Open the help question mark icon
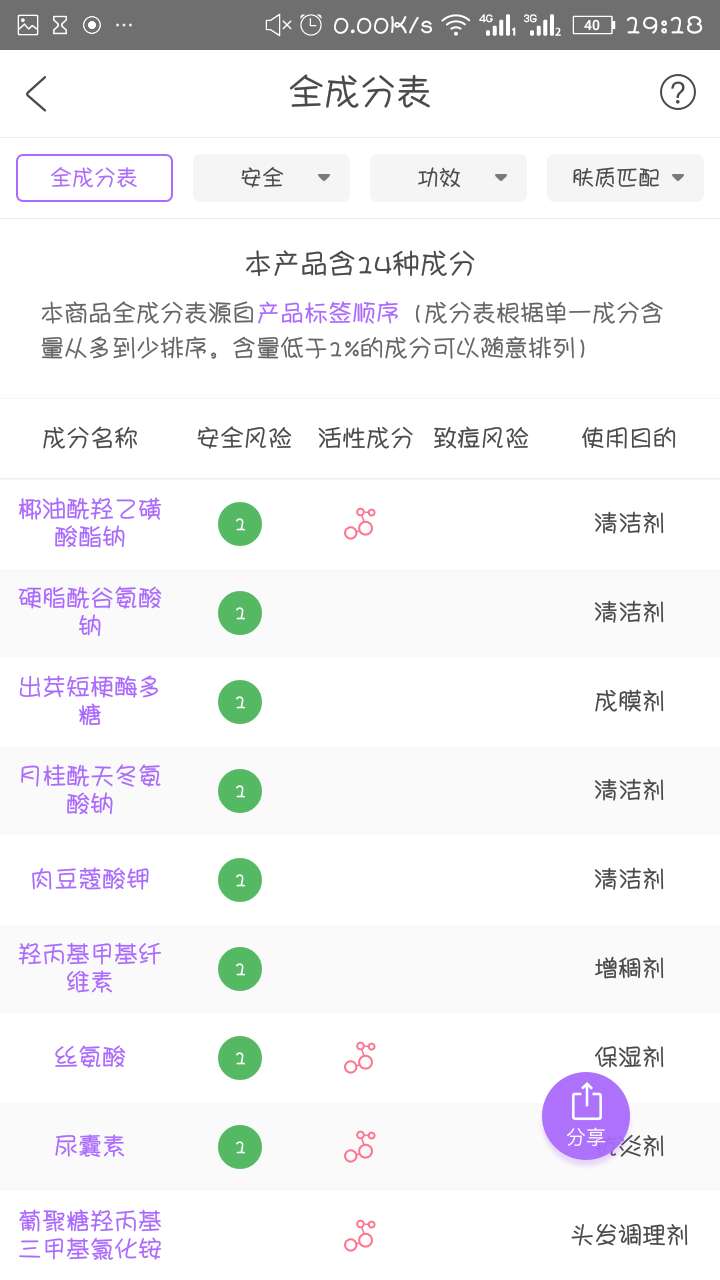Image resolution: width=720 pixels, height=1280 pixels. tap(677, 93)
